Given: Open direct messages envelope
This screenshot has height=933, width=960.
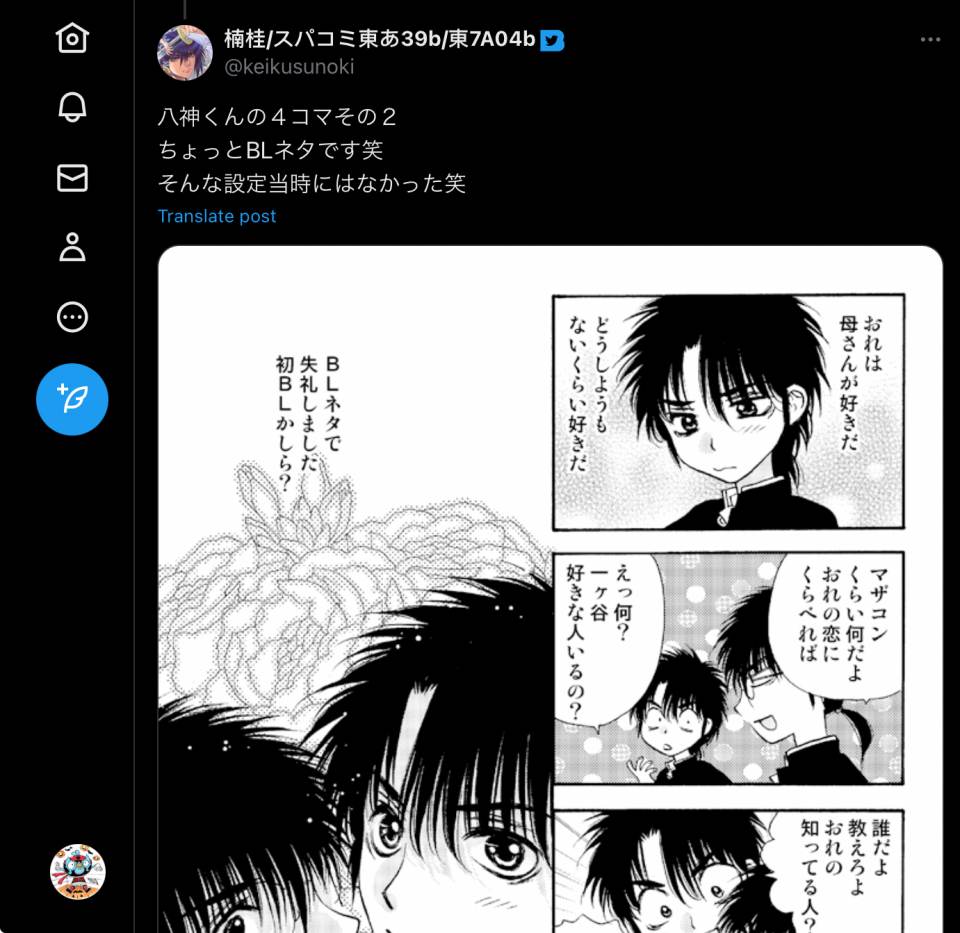Looking at the screenshot, I should (72, 178).
